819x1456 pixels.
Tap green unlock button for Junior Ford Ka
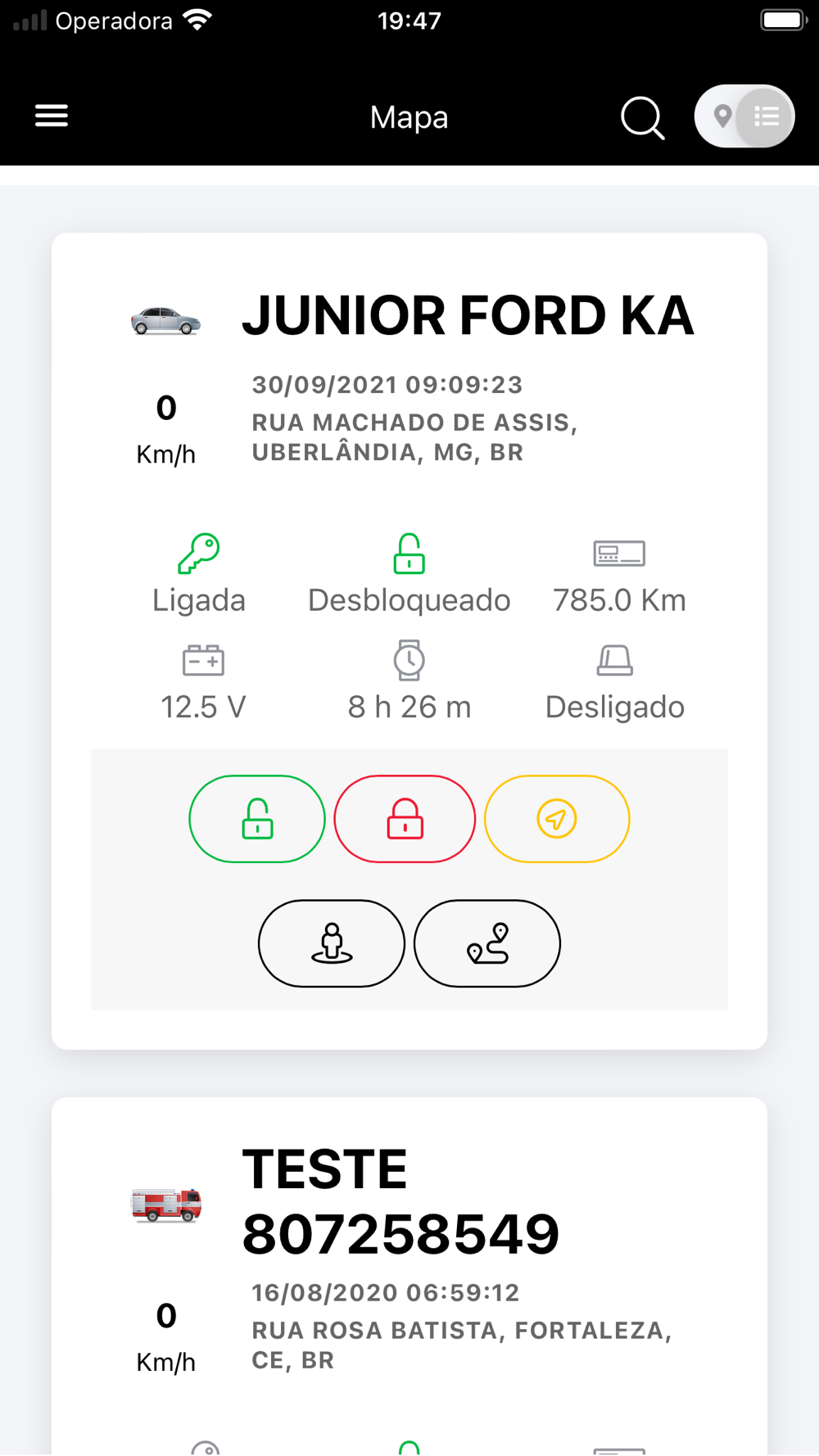click(x=257, y=819)
